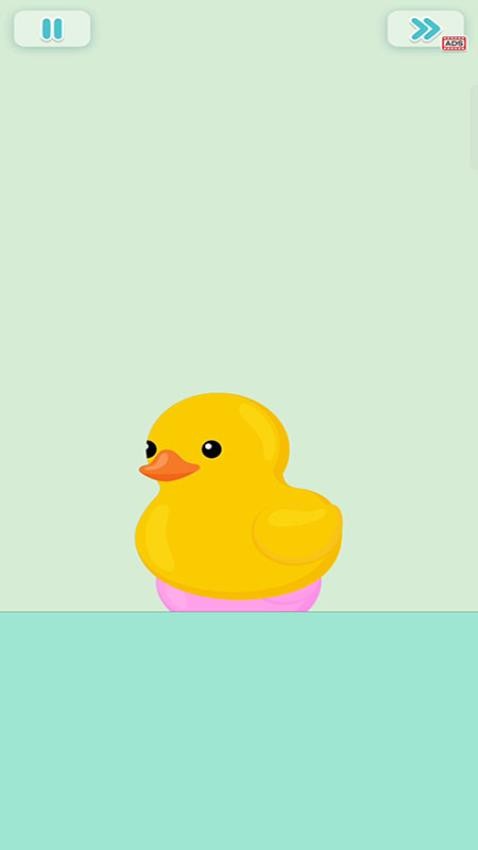The image size is (478, 850).
Task: Pause the game
Action: click(52, 29)
